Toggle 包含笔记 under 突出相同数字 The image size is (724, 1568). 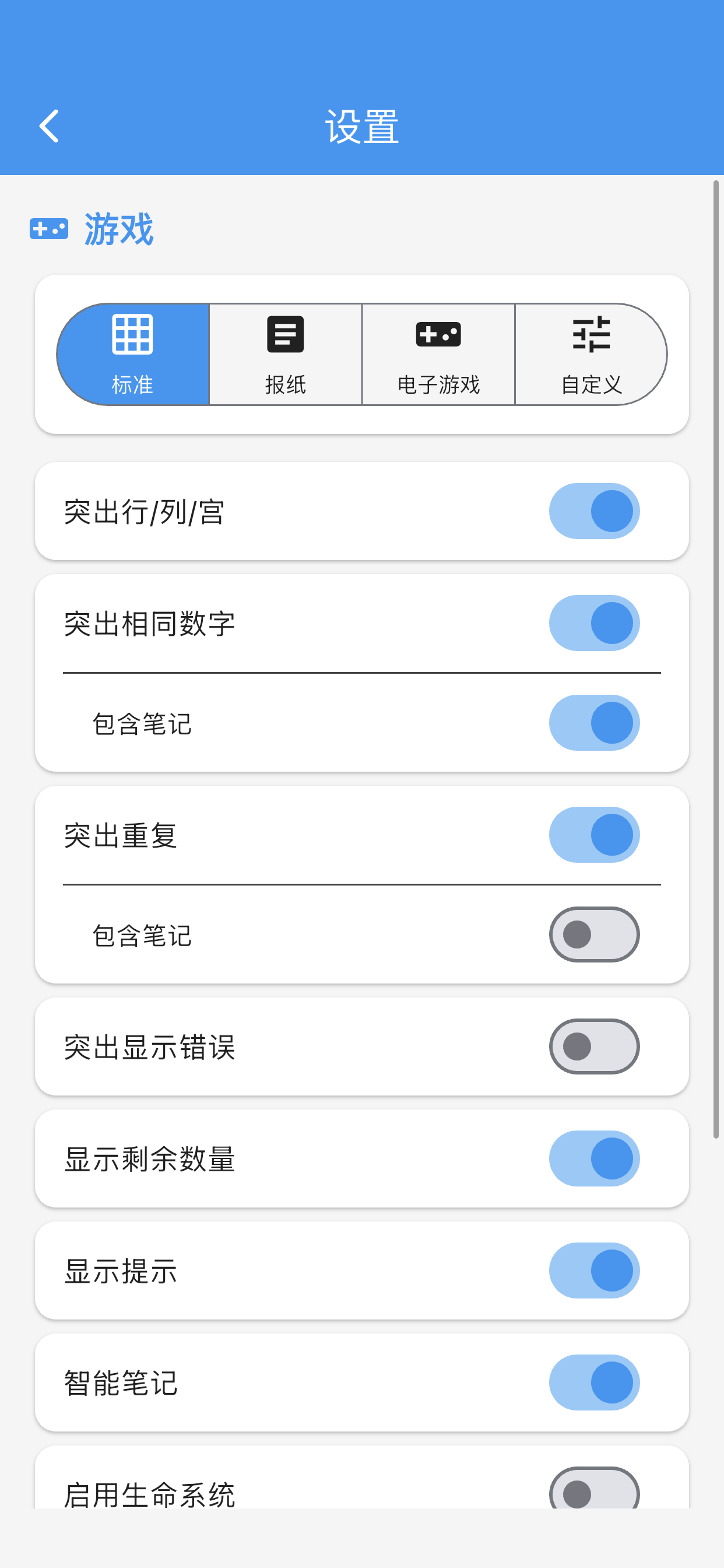click(x=595, y=723)
